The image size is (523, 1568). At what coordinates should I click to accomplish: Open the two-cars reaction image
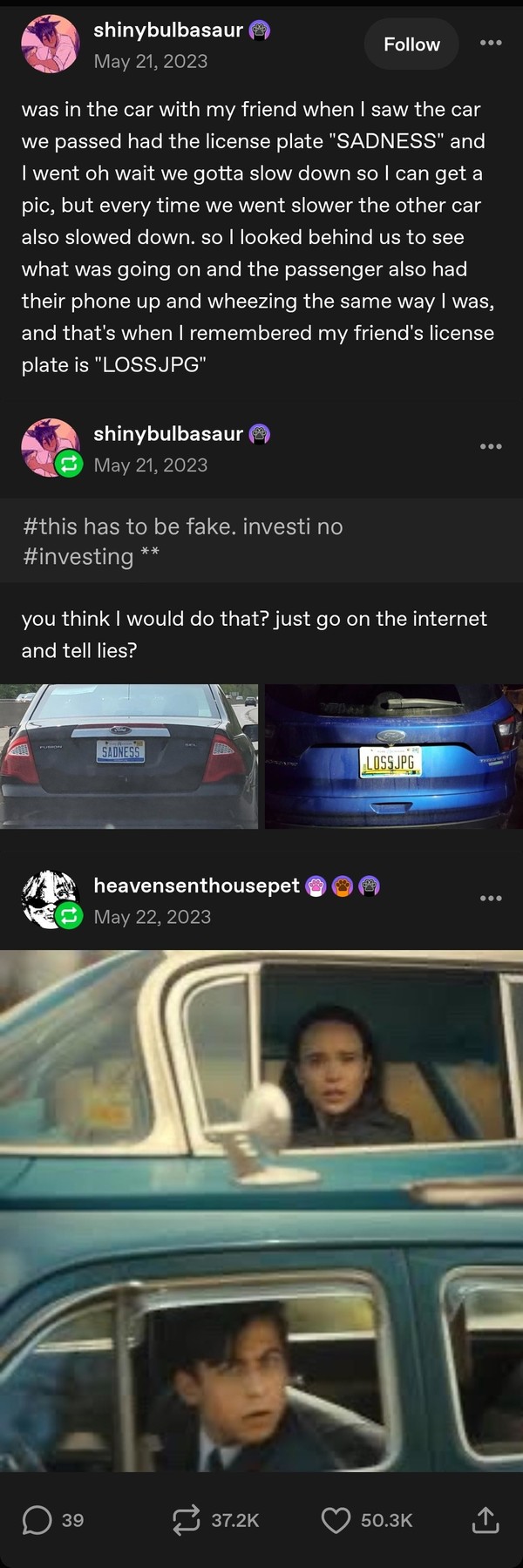tap(261, 1211)
